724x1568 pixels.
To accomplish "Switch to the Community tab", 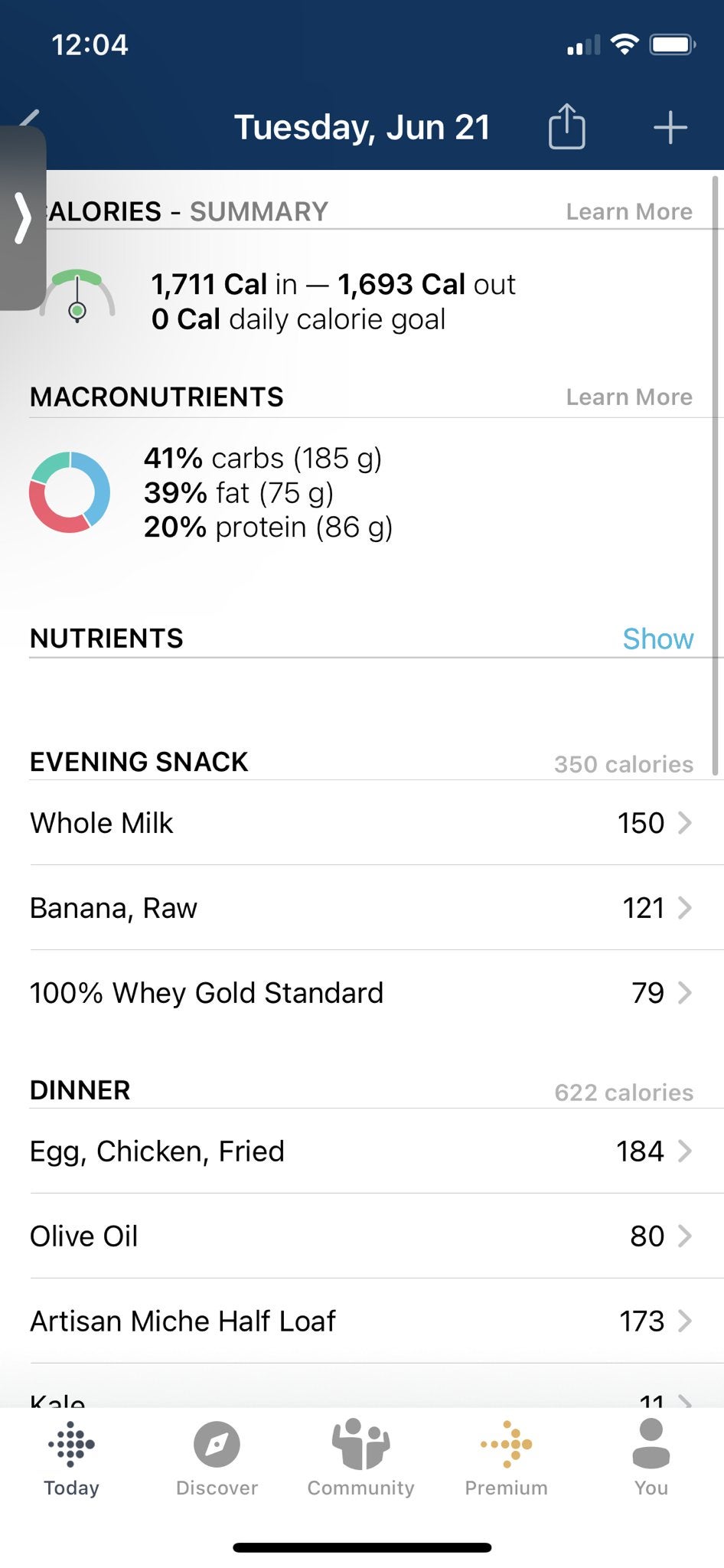I will point(361,1459).
